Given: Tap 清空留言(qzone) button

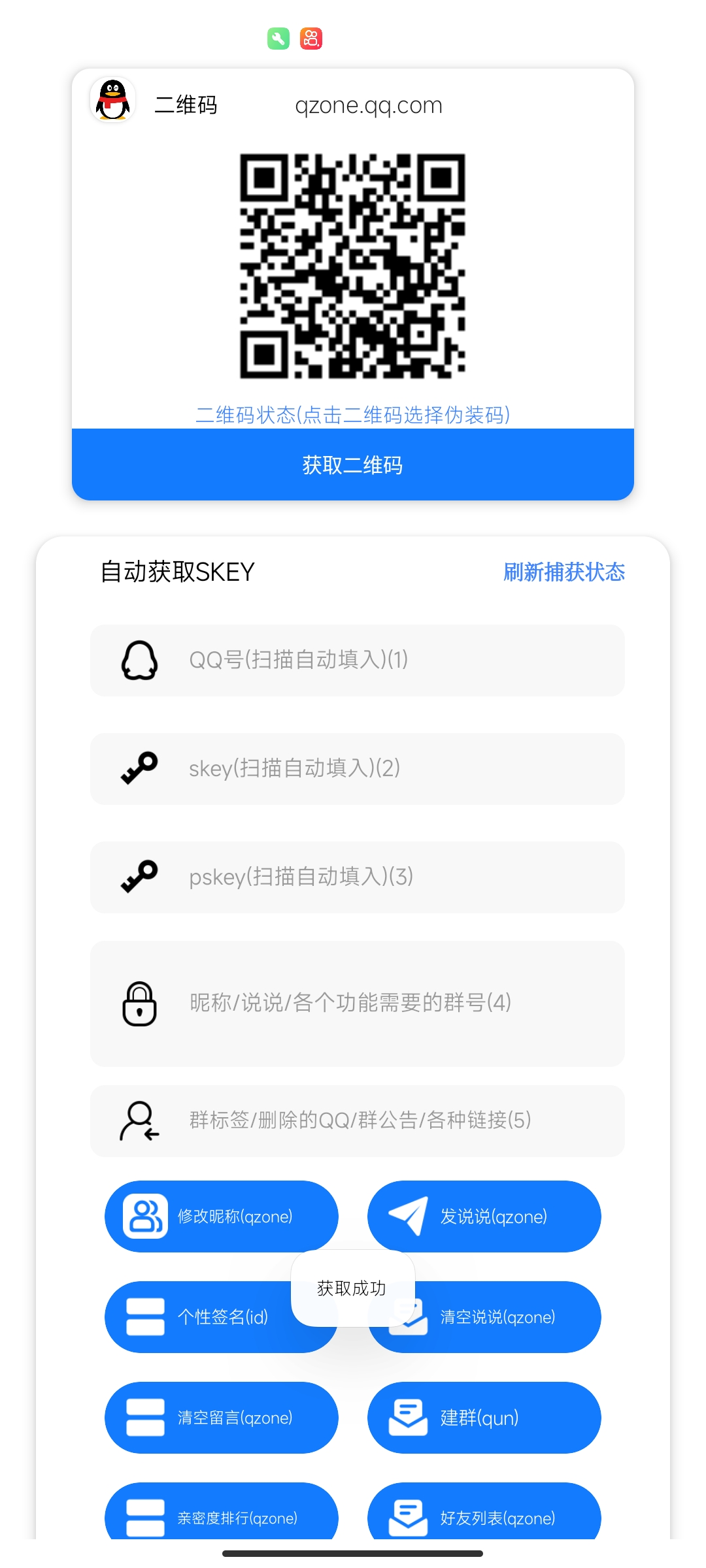Looking at the screenshot, I should 222,1417.
